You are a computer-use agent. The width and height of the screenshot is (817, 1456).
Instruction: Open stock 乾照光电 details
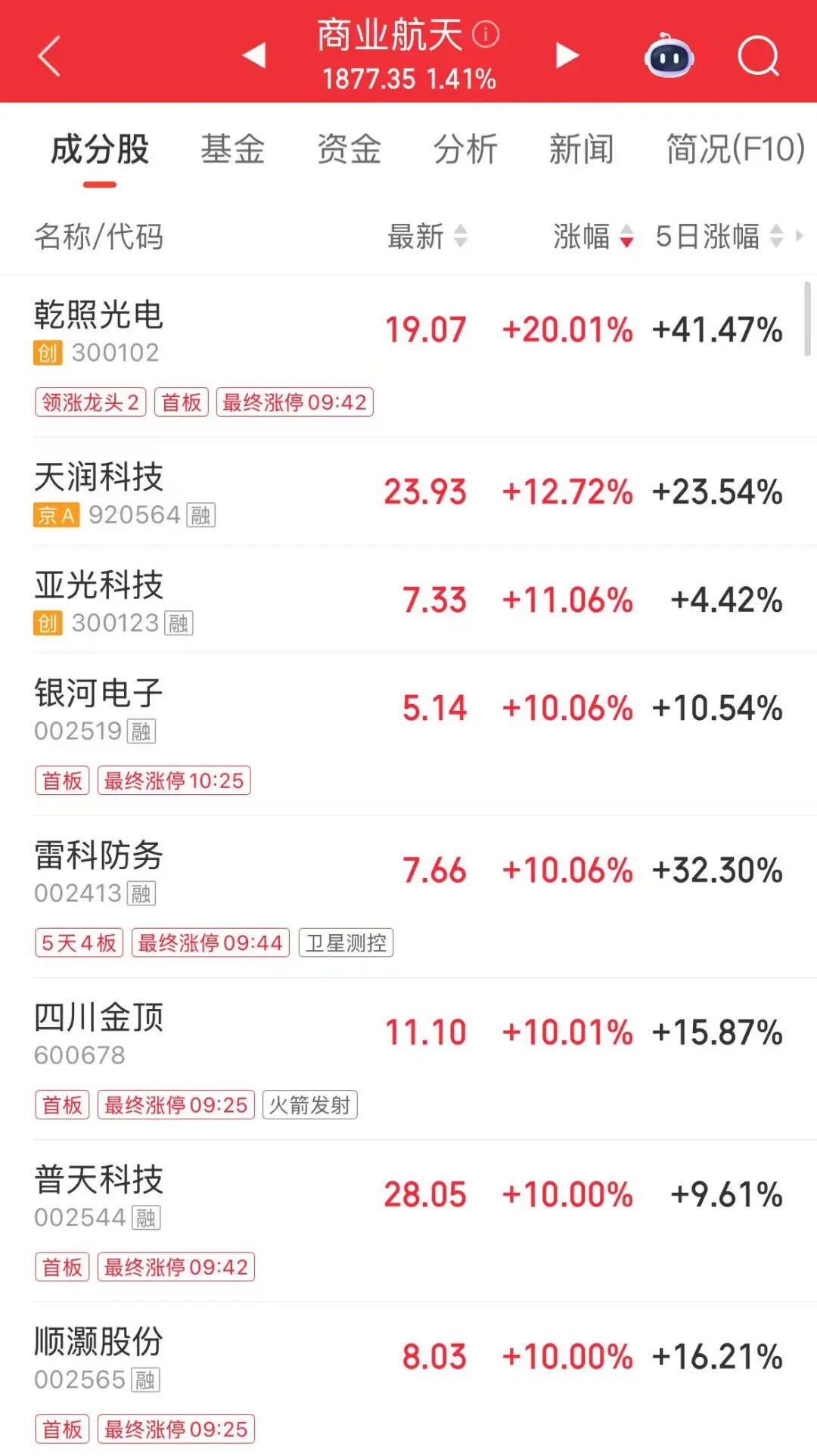pyautogui.click(x=99, y=315)
